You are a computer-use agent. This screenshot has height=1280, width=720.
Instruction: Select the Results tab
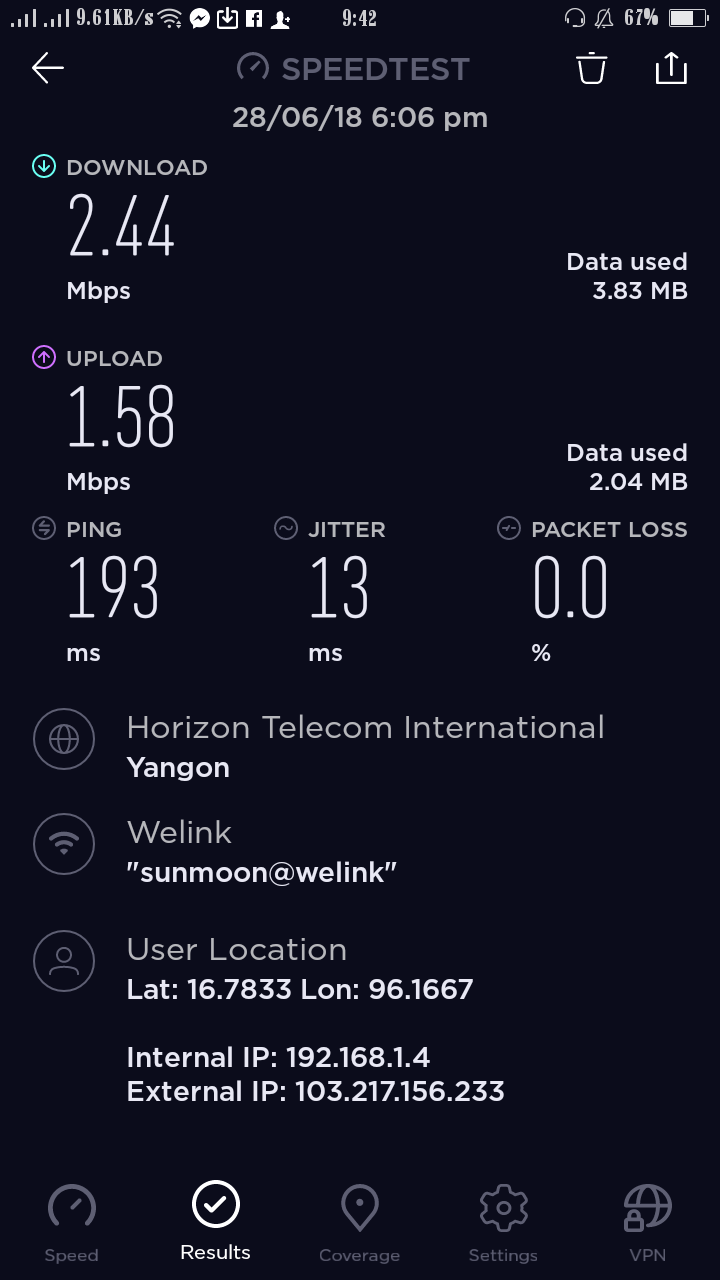pos(216,1220)
